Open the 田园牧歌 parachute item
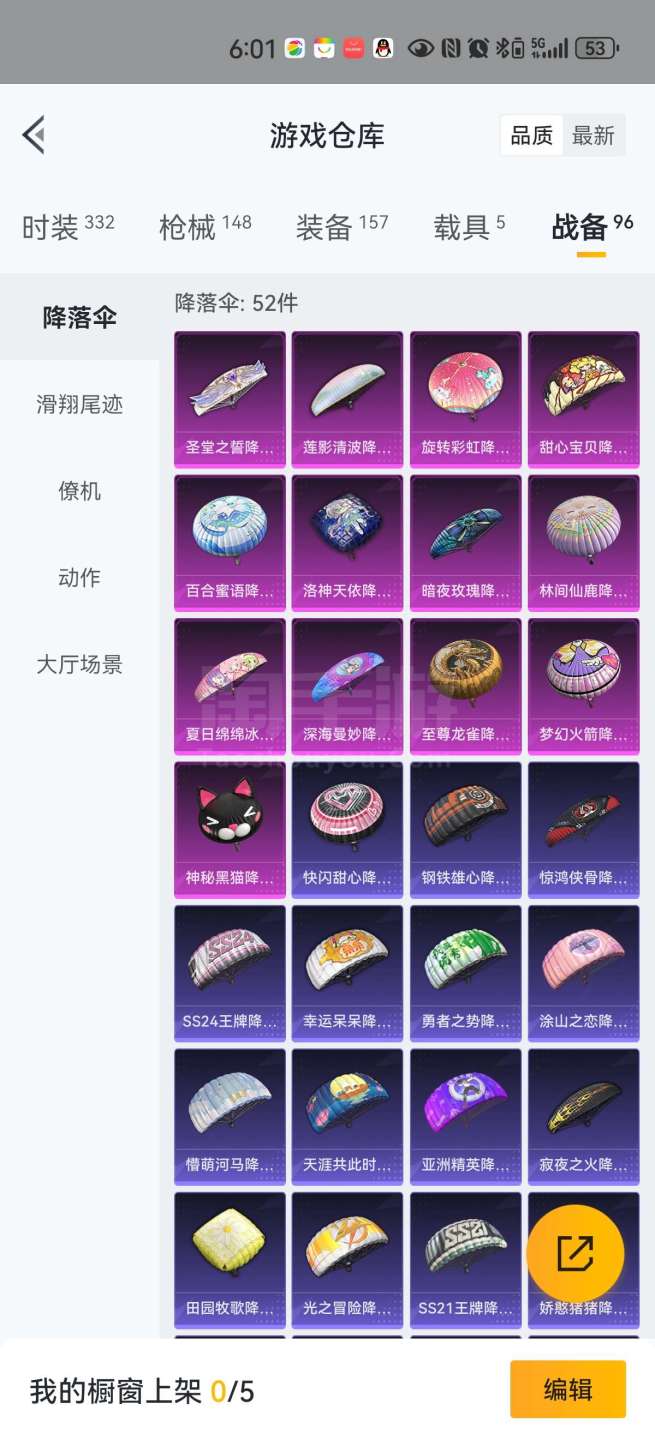The width and height of the screenshot is (655, 1440). pyautogui.click(x=230, y=1259)
